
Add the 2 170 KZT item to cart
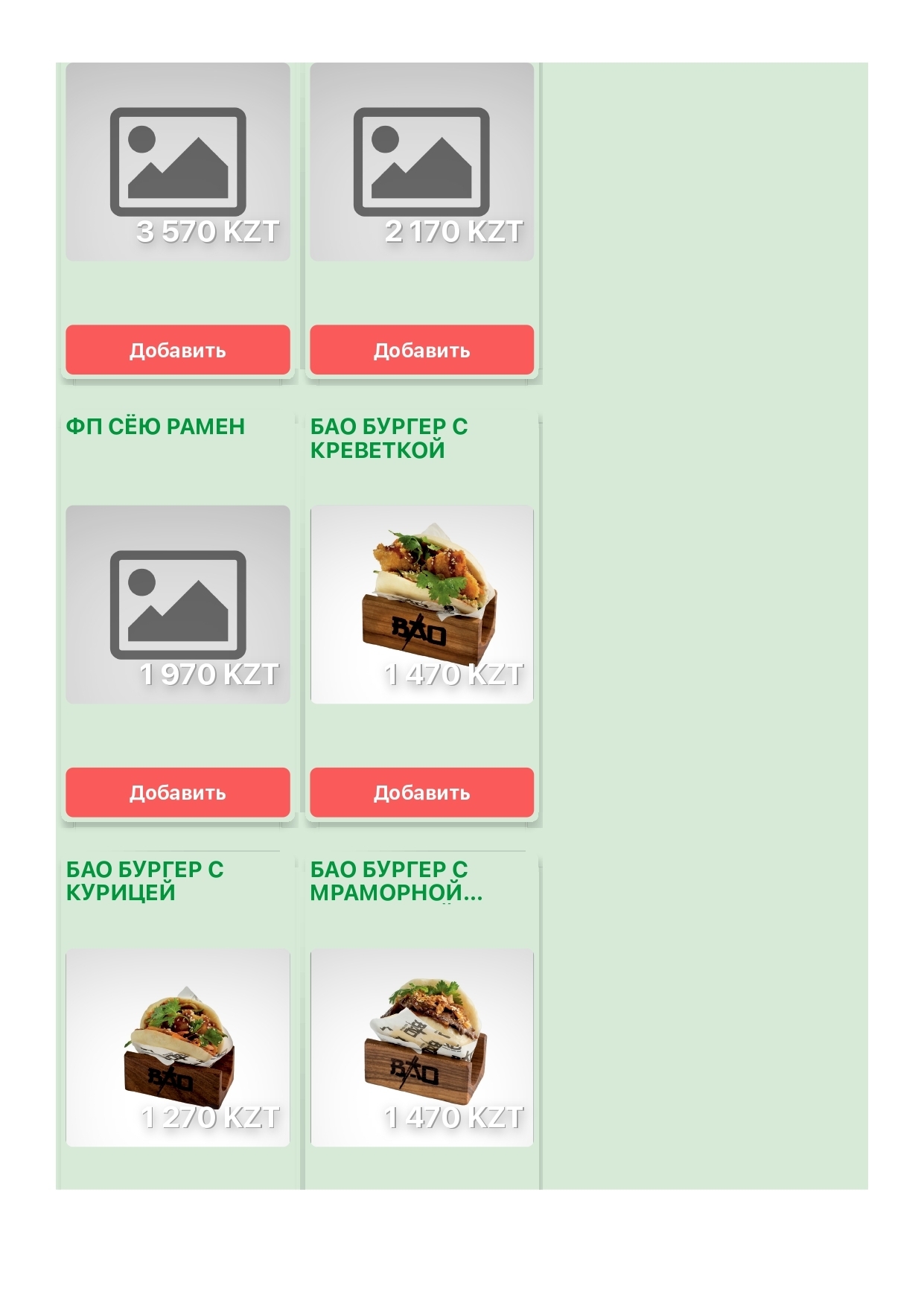[x=421, y=350]
